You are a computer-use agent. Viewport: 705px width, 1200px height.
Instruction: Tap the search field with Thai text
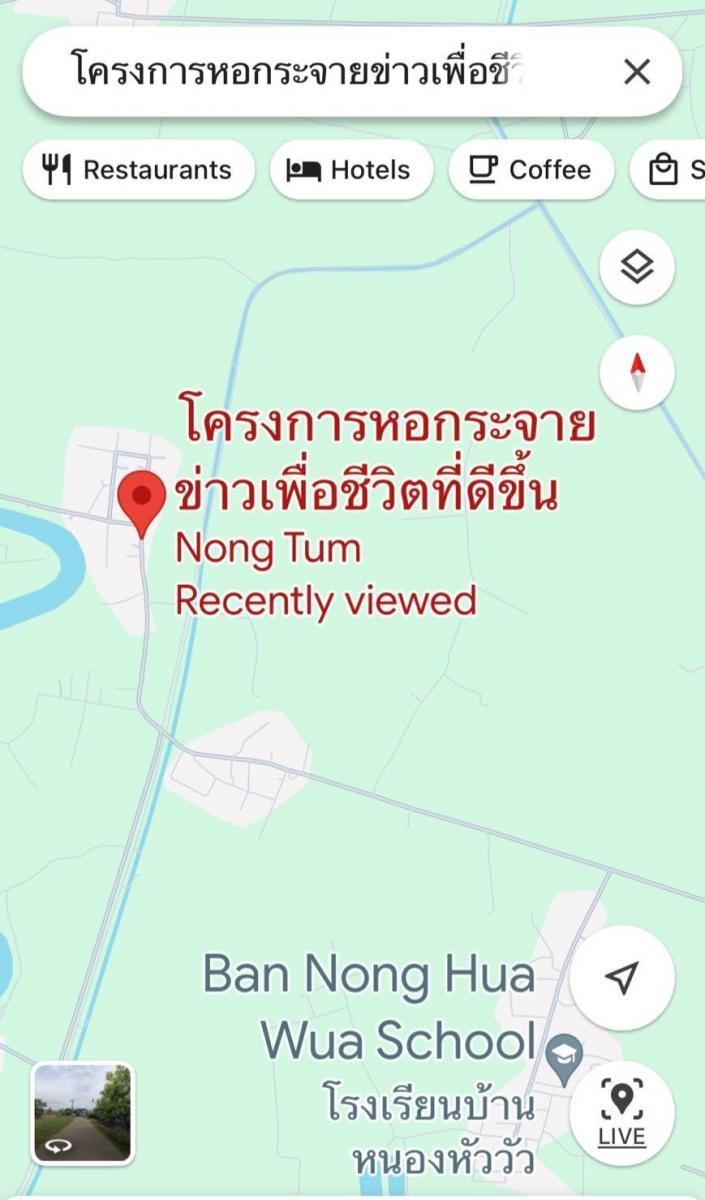[300, 72]
